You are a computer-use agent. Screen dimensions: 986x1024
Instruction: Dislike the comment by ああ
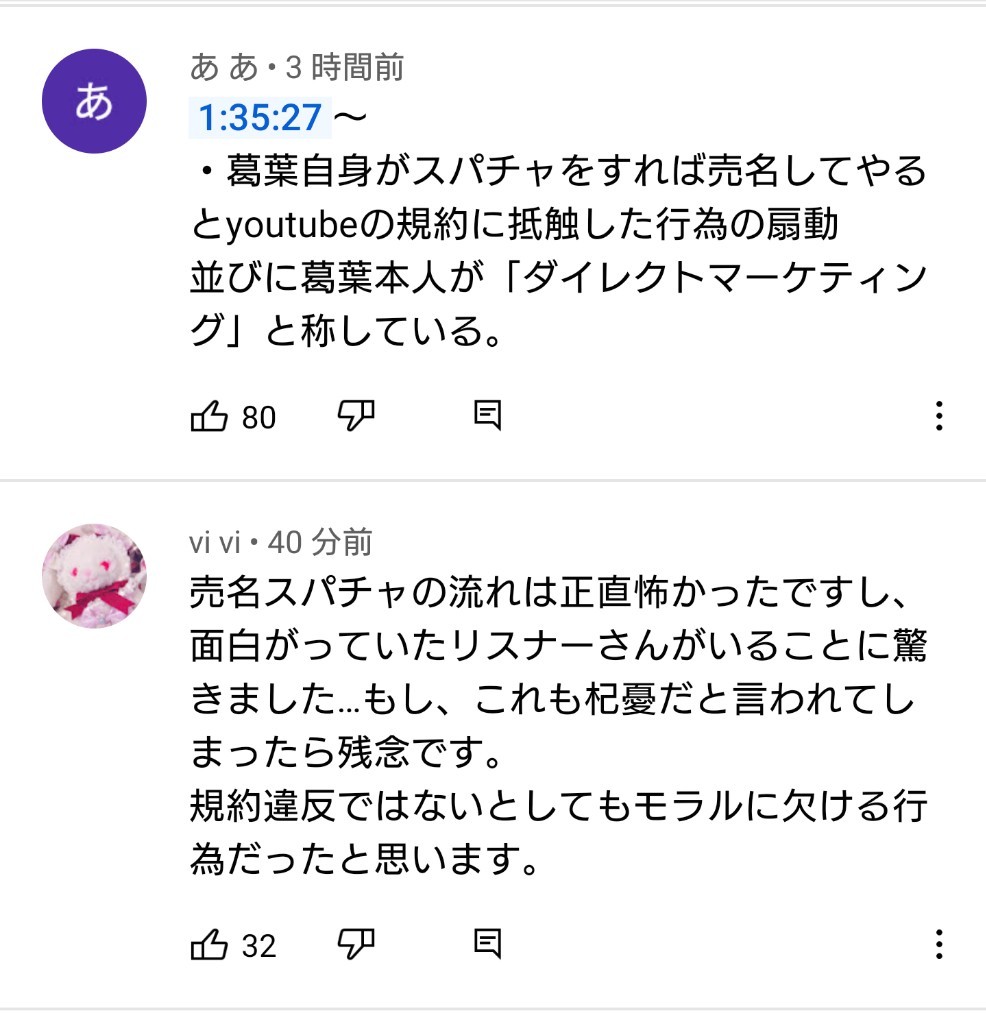point(355,416)
